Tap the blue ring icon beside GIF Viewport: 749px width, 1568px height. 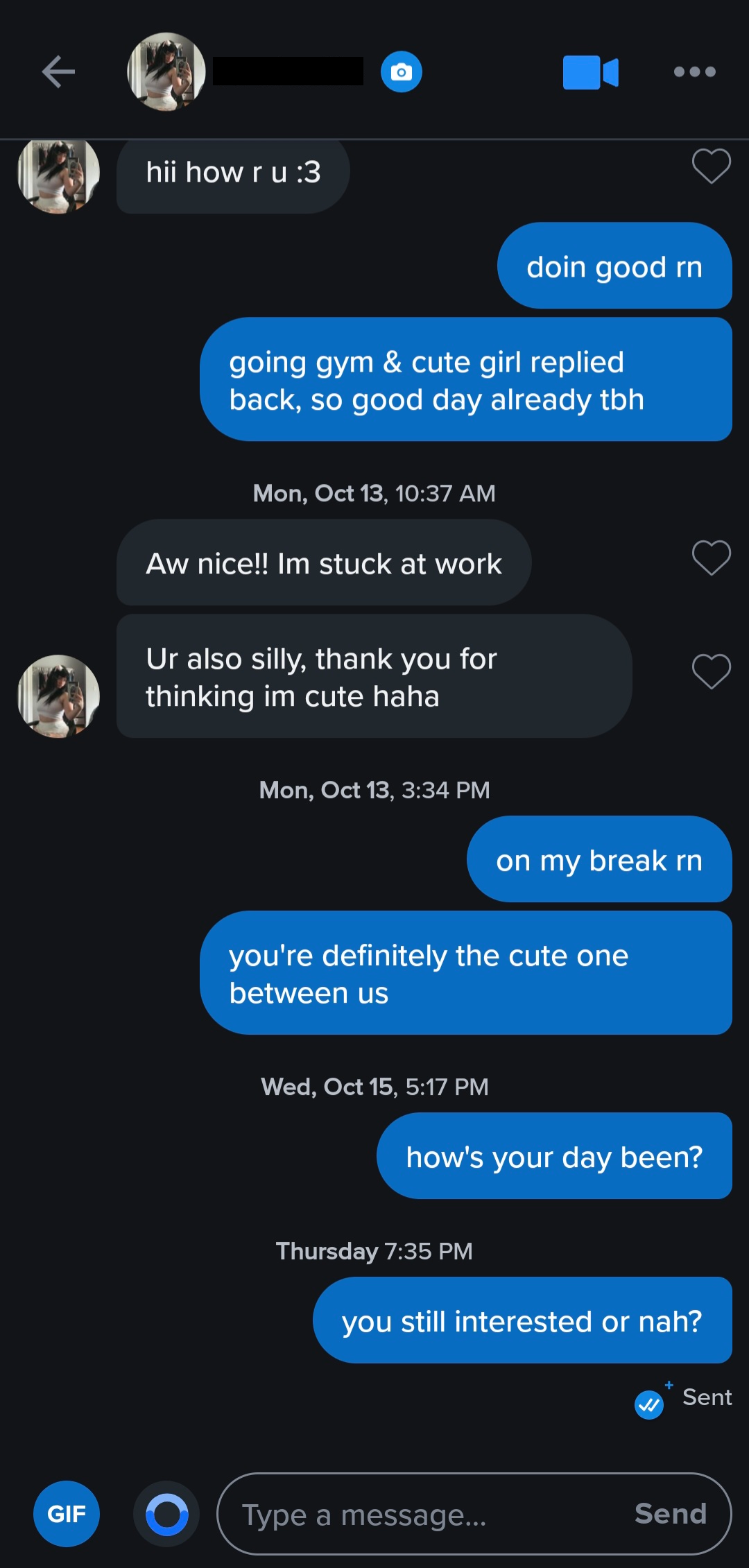coord(166,1513)
